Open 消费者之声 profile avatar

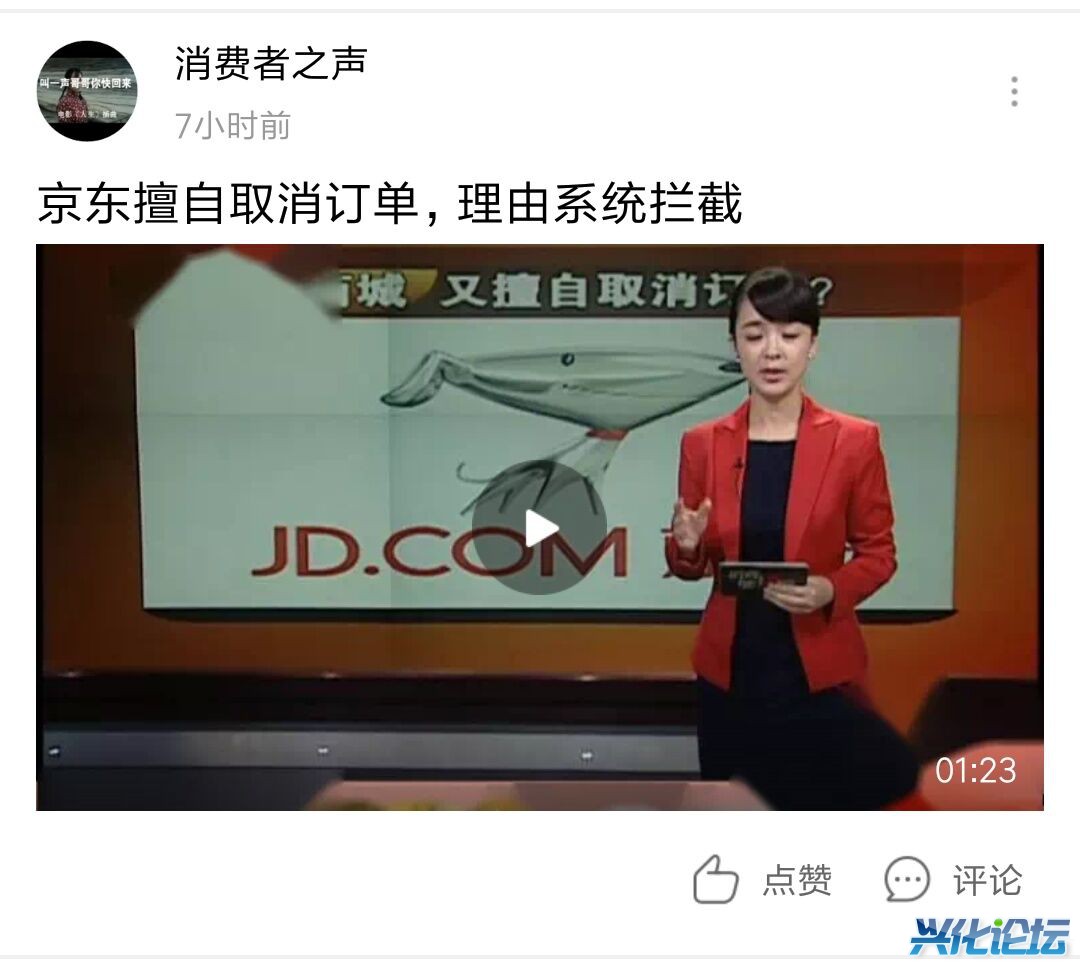pos(87,91)
